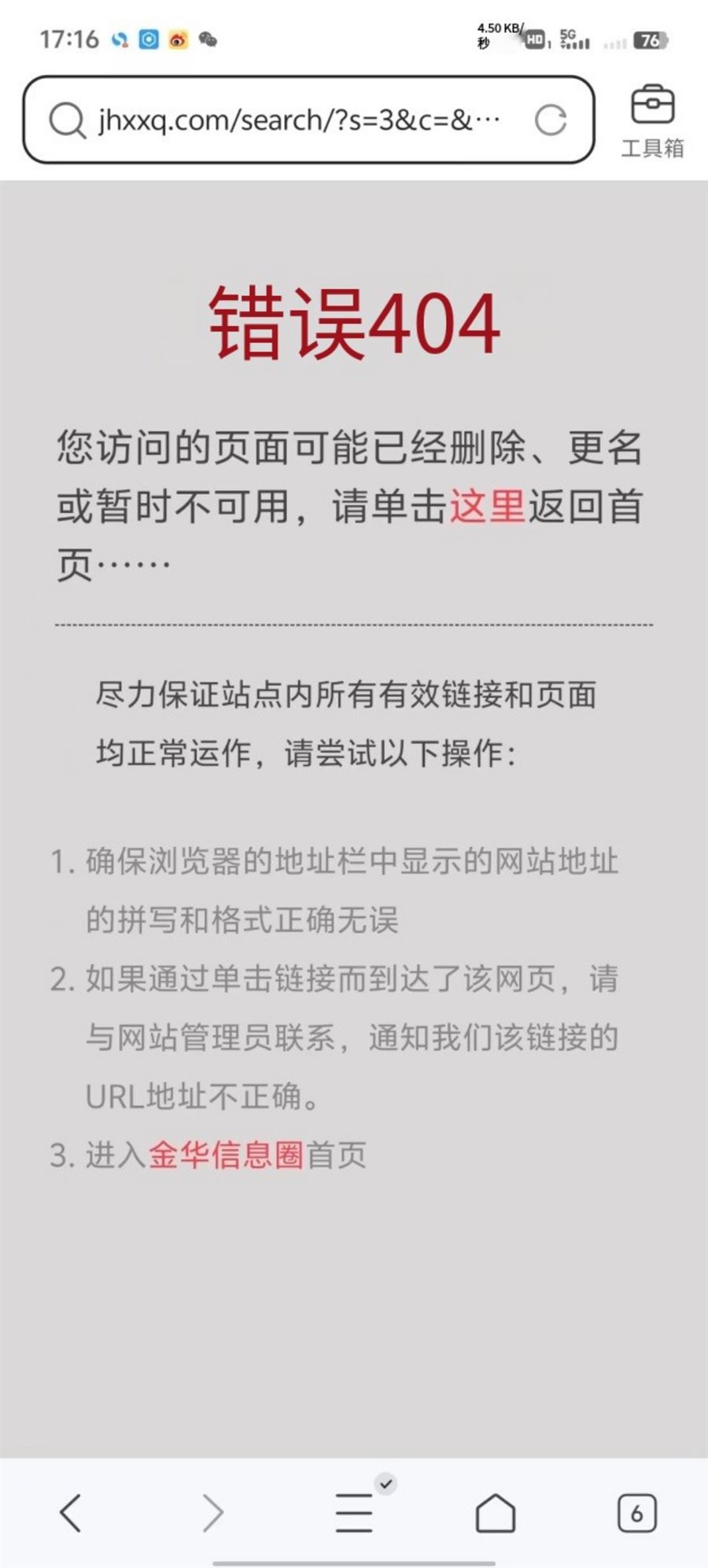
Task: Tap the red 这里 link to return home
Action: [x=487, y=505]
